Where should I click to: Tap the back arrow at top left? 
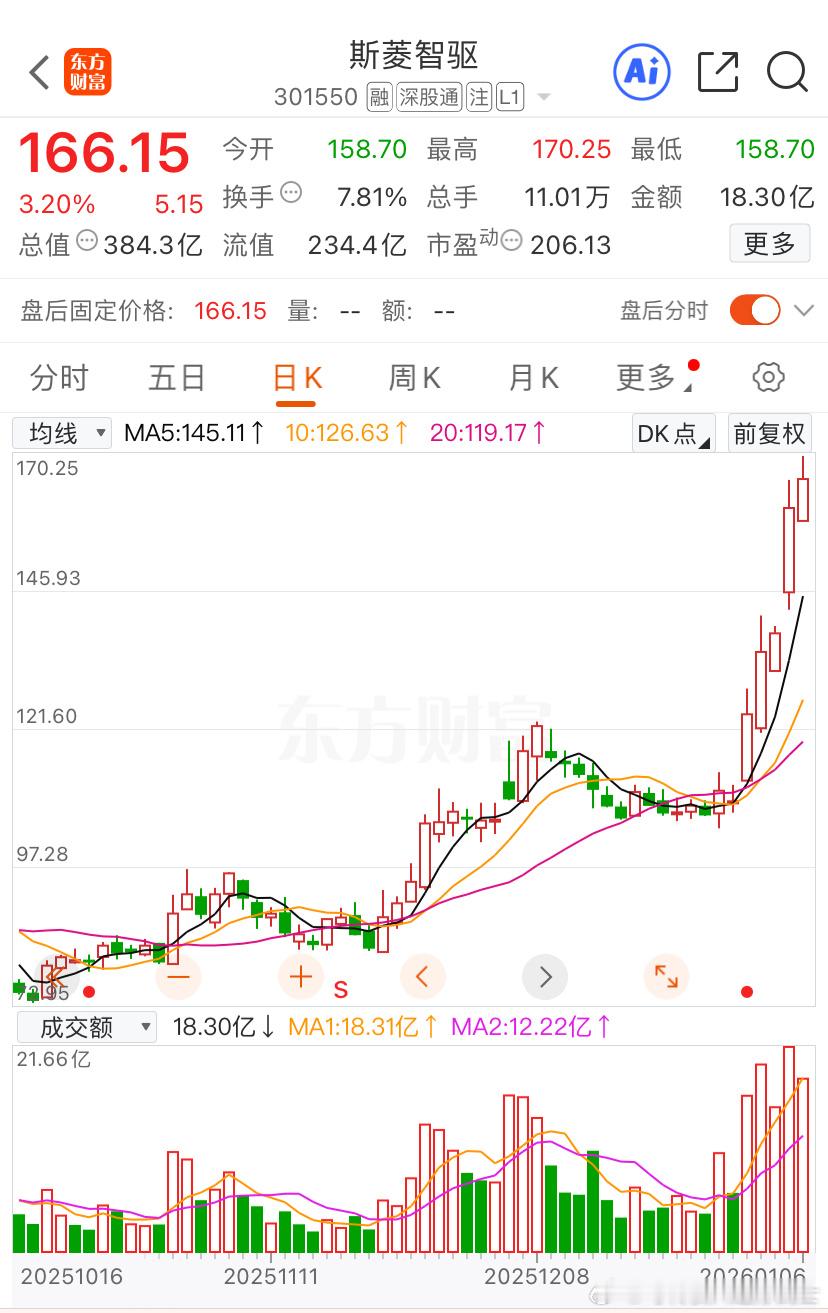38,71
